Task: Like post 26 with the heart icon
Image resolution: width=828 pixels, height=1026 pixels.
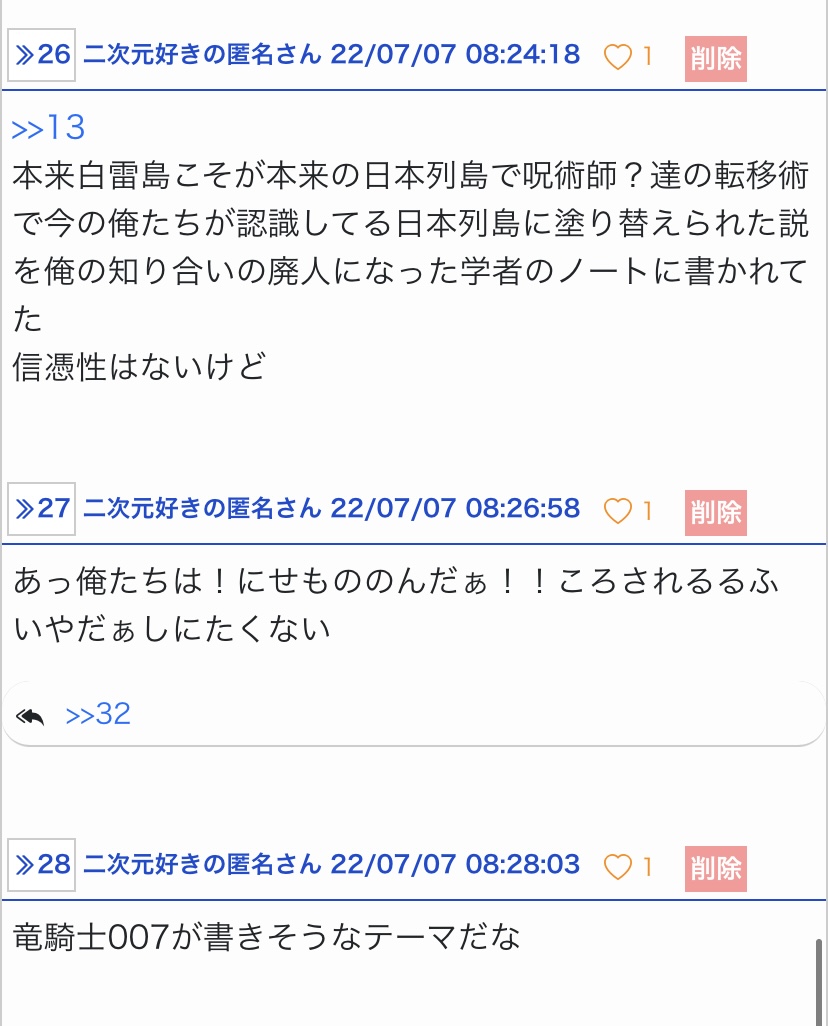Action: coord(617,56)
